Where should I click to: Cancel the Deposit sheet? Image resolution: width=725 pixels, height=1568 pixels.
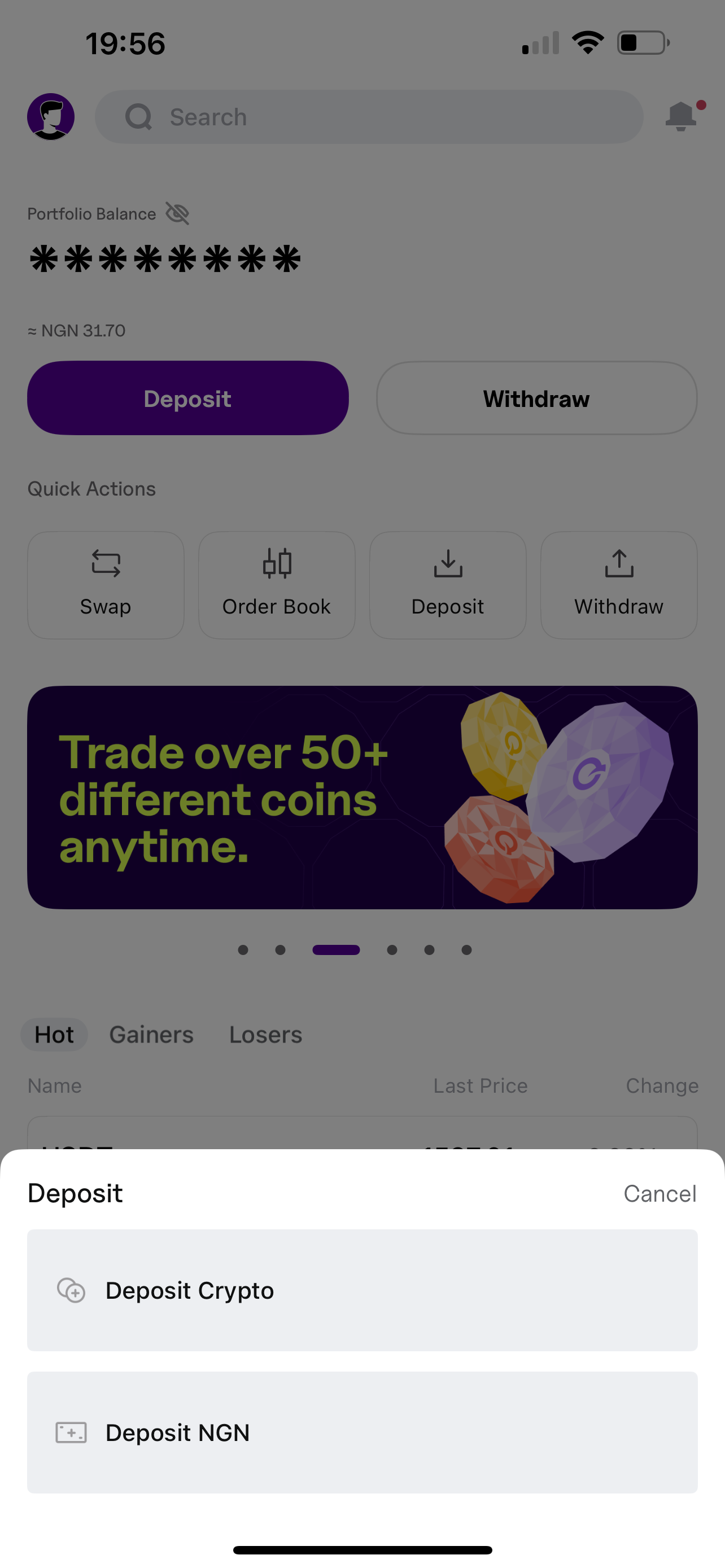click(x=660, y=1193)
